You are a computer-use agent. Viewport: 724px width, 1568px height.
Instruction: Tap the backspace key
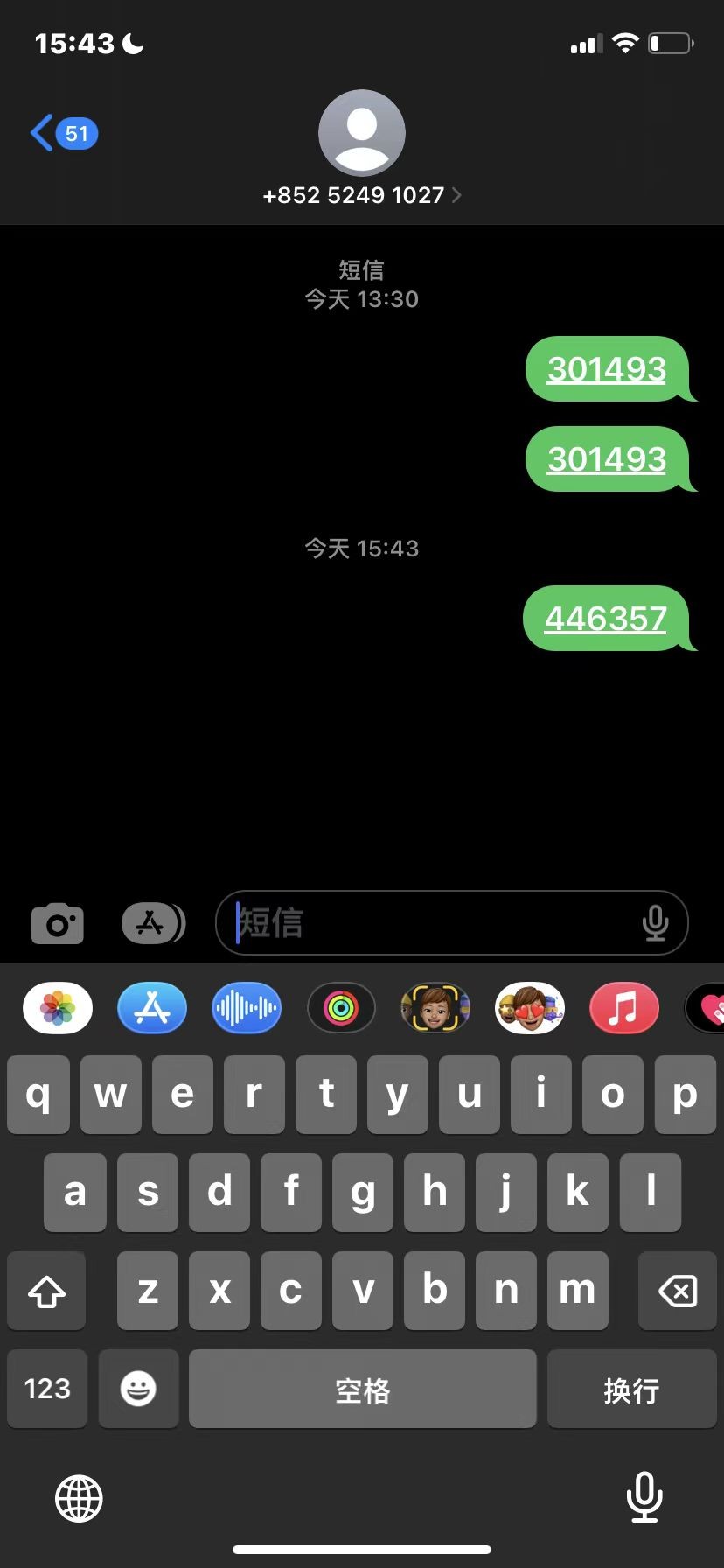(677, 1291)
